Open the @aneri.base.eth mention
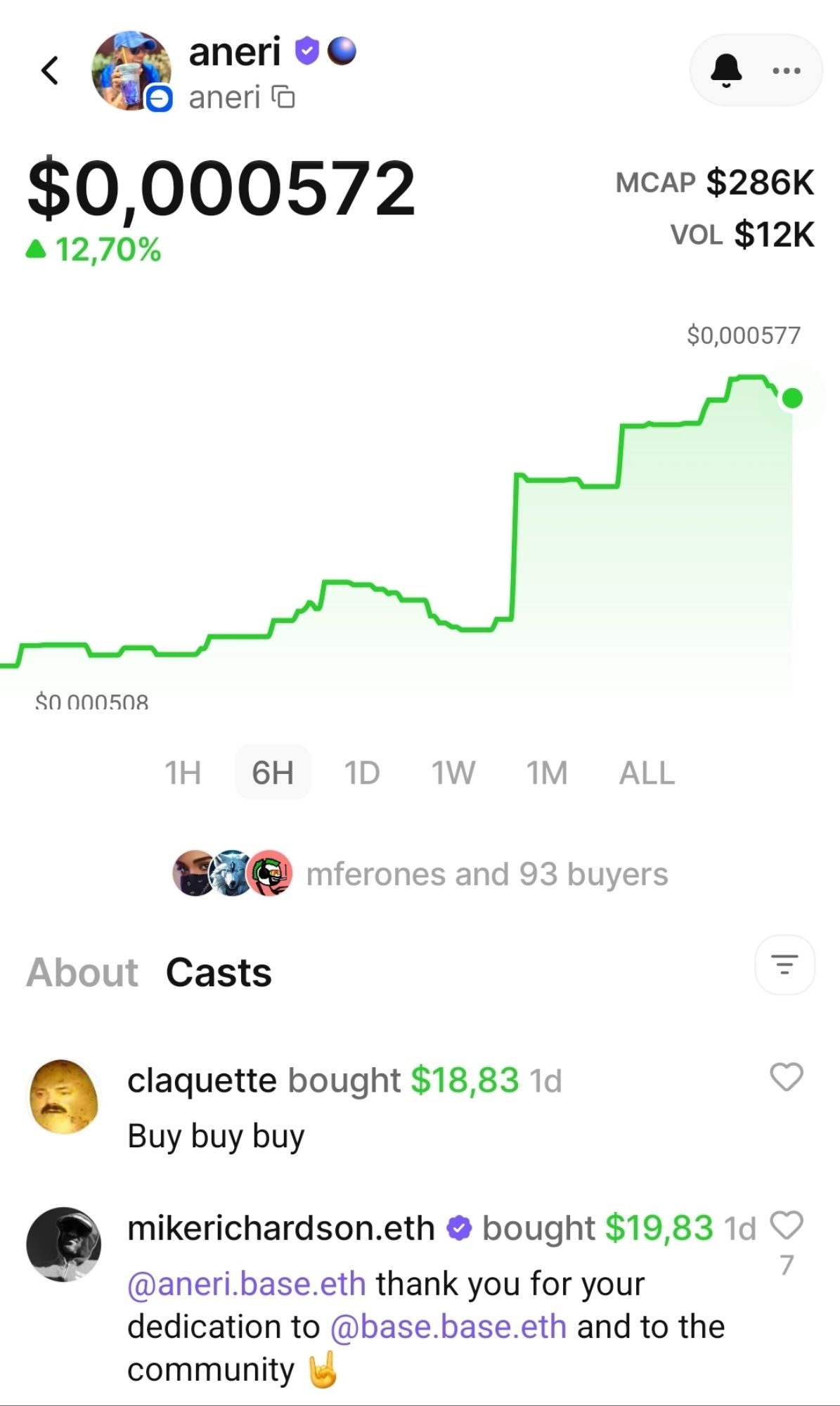The width and height of the screenshot is (840, 1406). [247, 1284]
